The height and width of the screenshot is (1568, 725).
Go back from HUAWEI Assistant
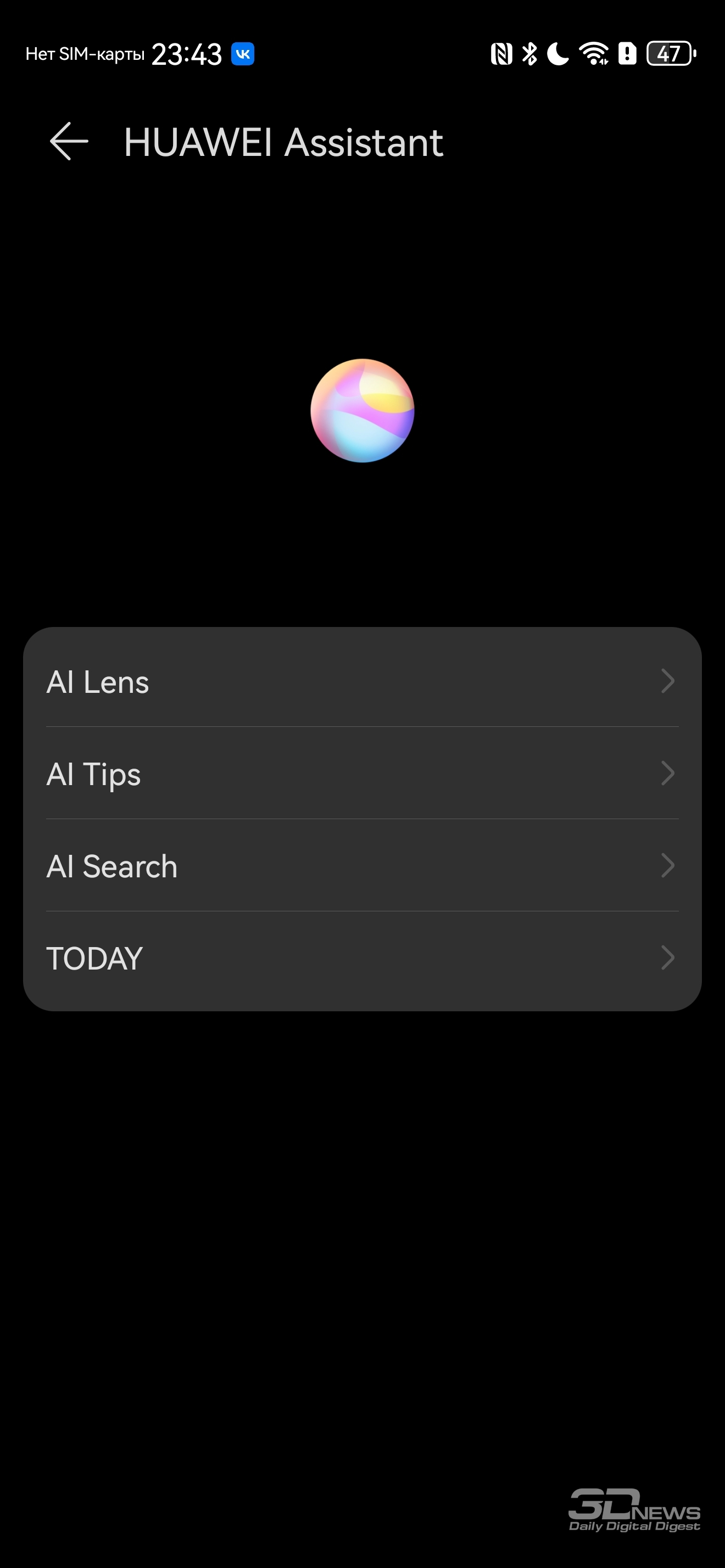point(69,141)
